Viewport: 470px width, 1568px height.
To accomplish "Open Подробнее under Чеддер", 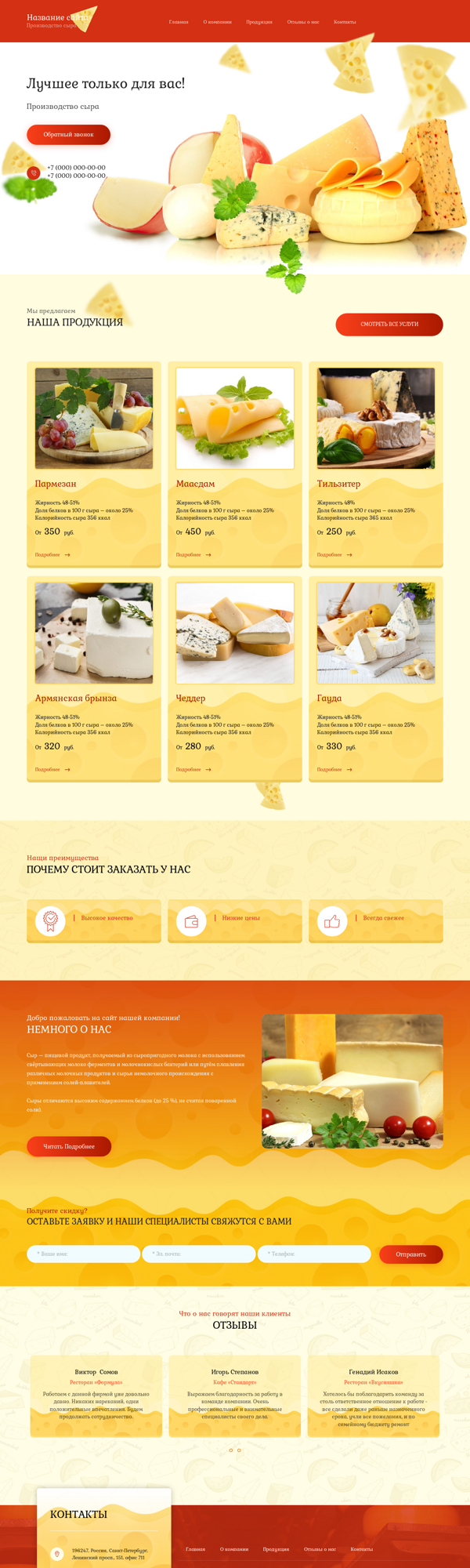I will coord(193,769).
